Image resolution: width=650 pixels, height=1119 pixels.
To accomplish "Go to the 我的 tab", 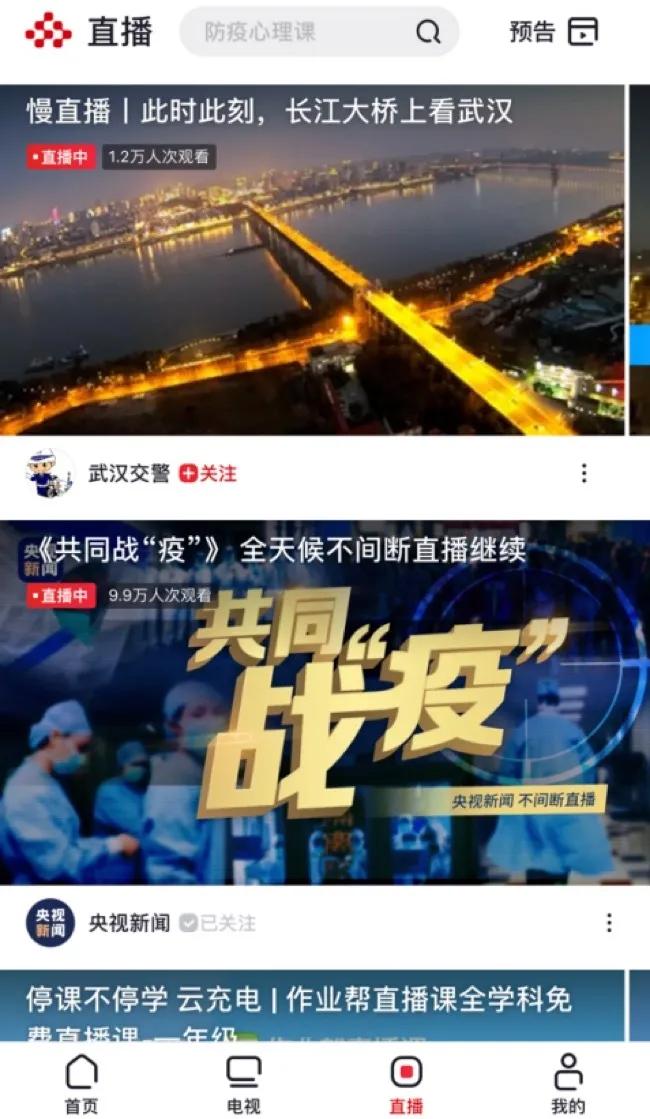I will [x=569, y=1083].
